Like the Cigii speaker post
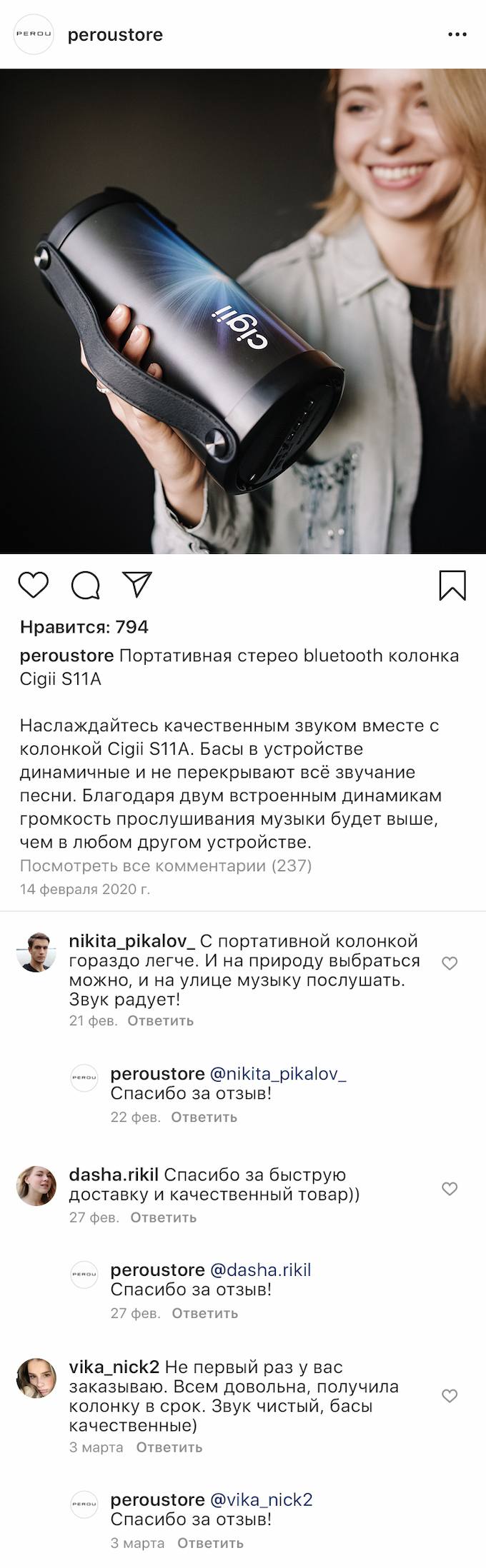Image resolution: width=486 pixels, height=1568 pixels. click(33, 585)
